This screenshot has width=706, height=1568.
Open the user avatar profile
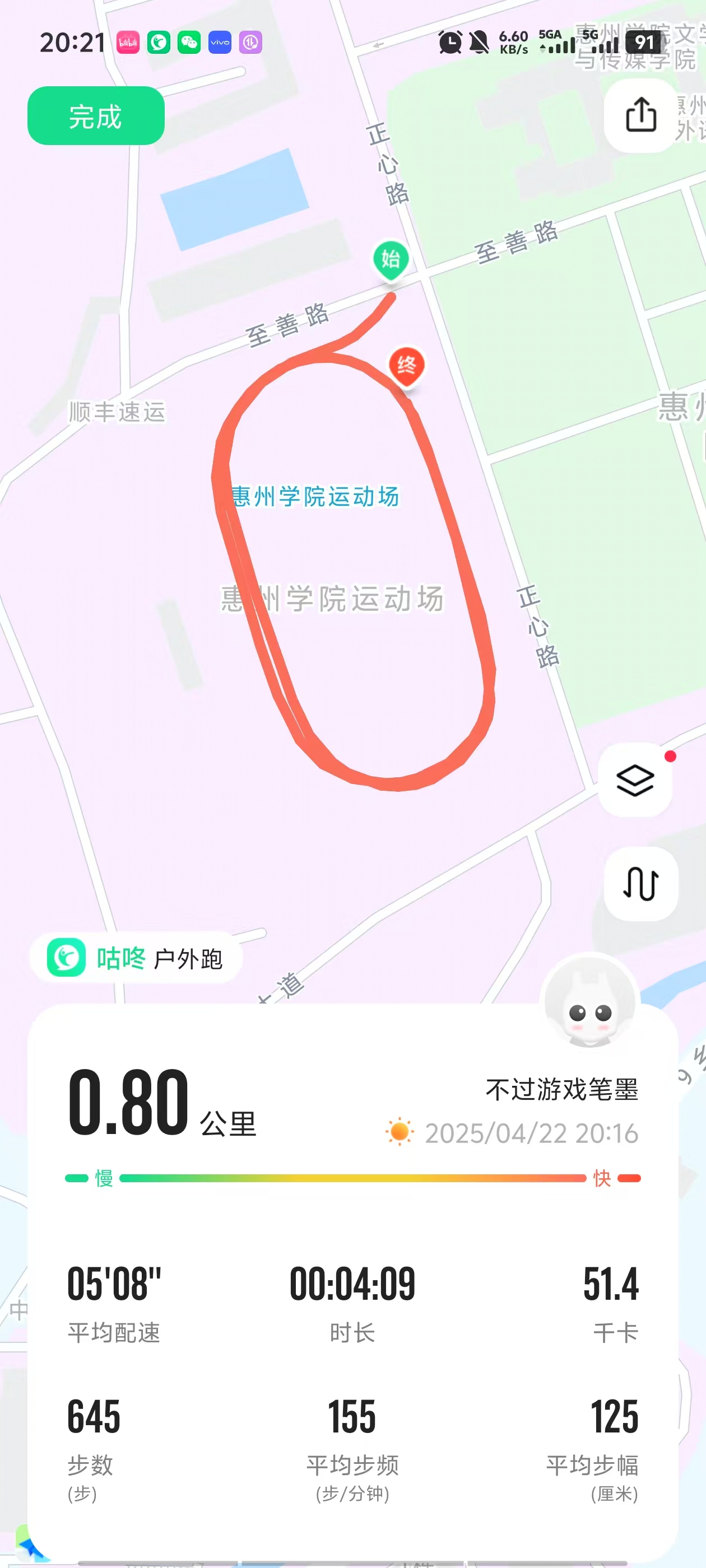pyautogui.click(x=589, y=1000)
